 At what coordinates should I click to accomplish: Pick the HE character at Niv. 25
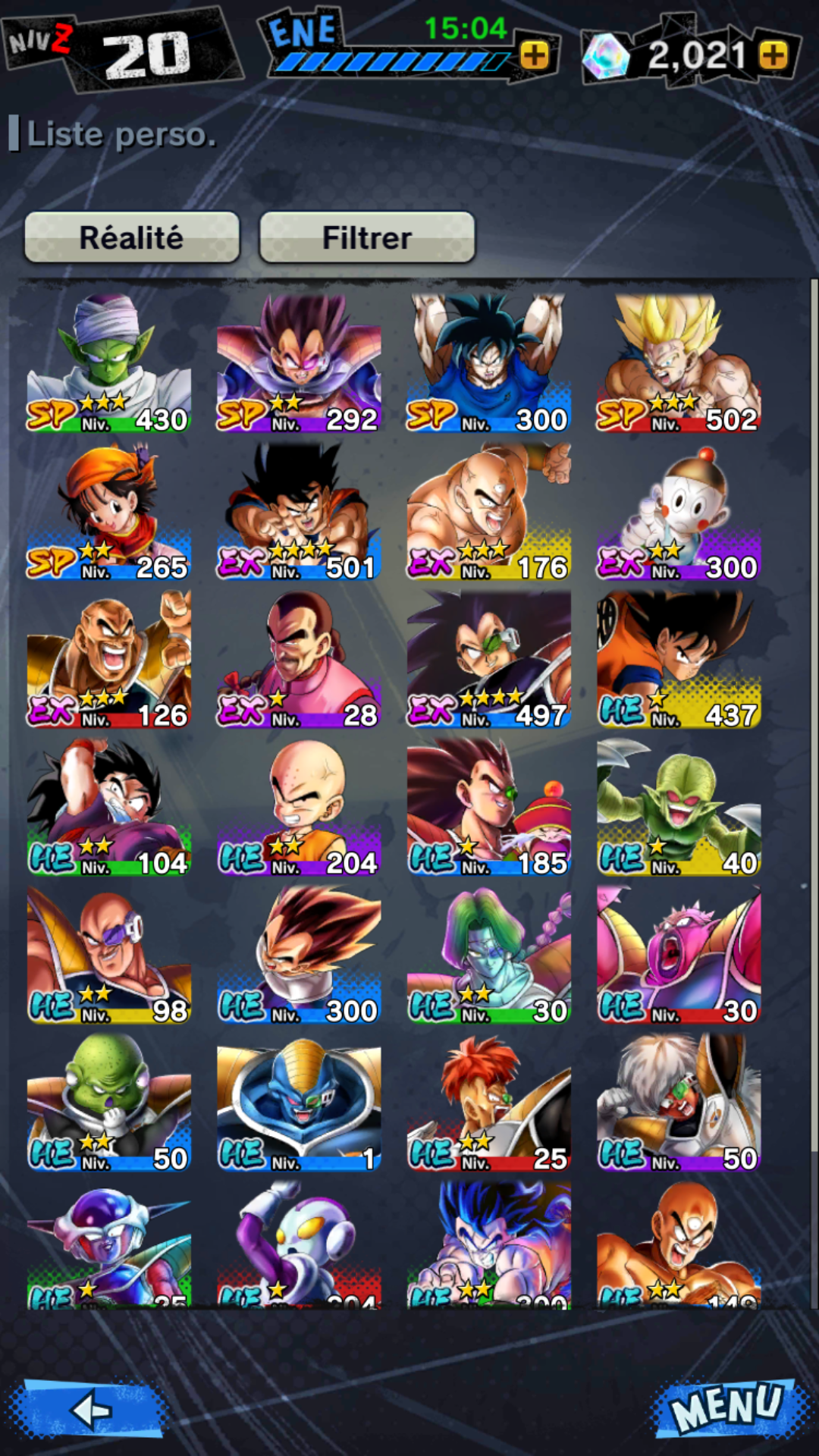(489, 1103)
